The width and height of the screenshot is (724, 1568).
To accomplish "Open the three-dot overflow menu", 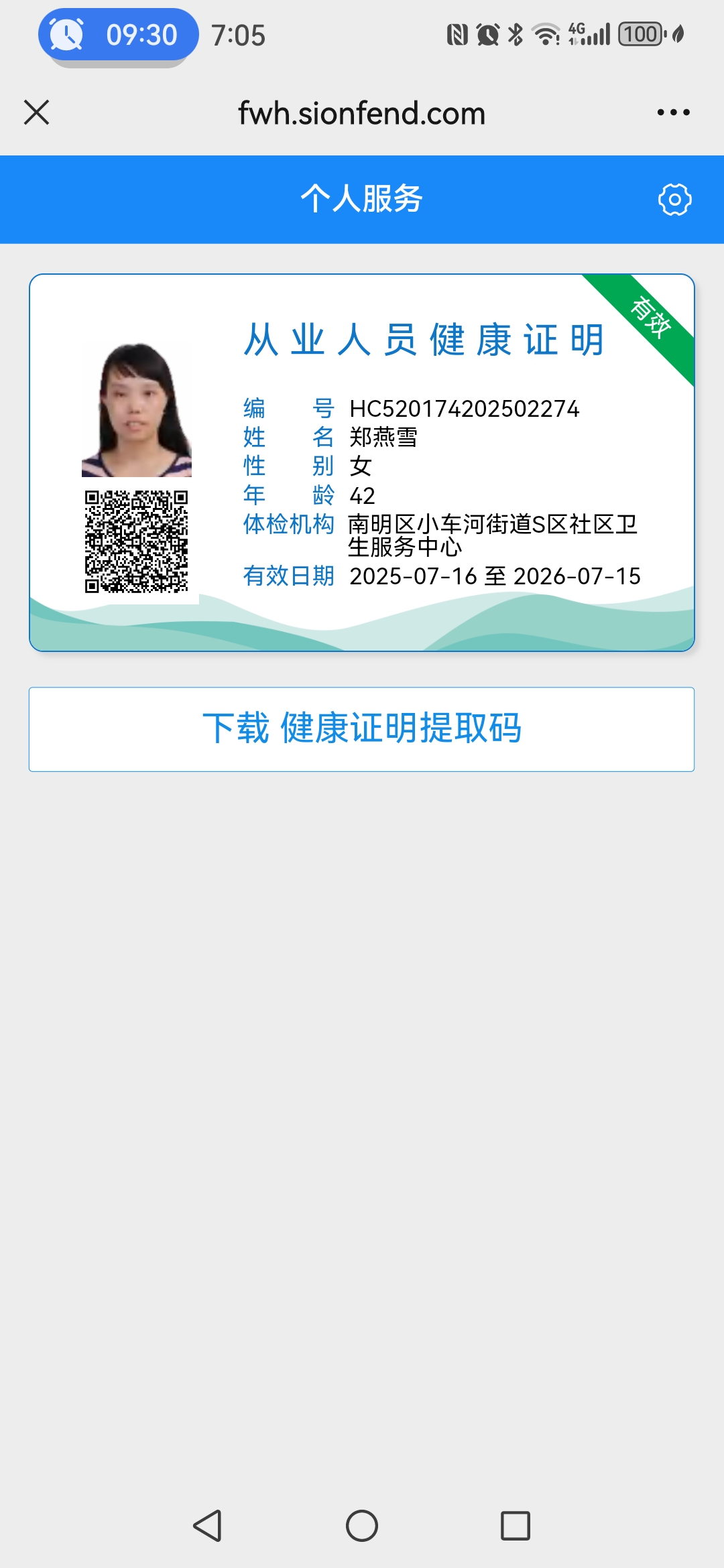I will coord(673,113).
